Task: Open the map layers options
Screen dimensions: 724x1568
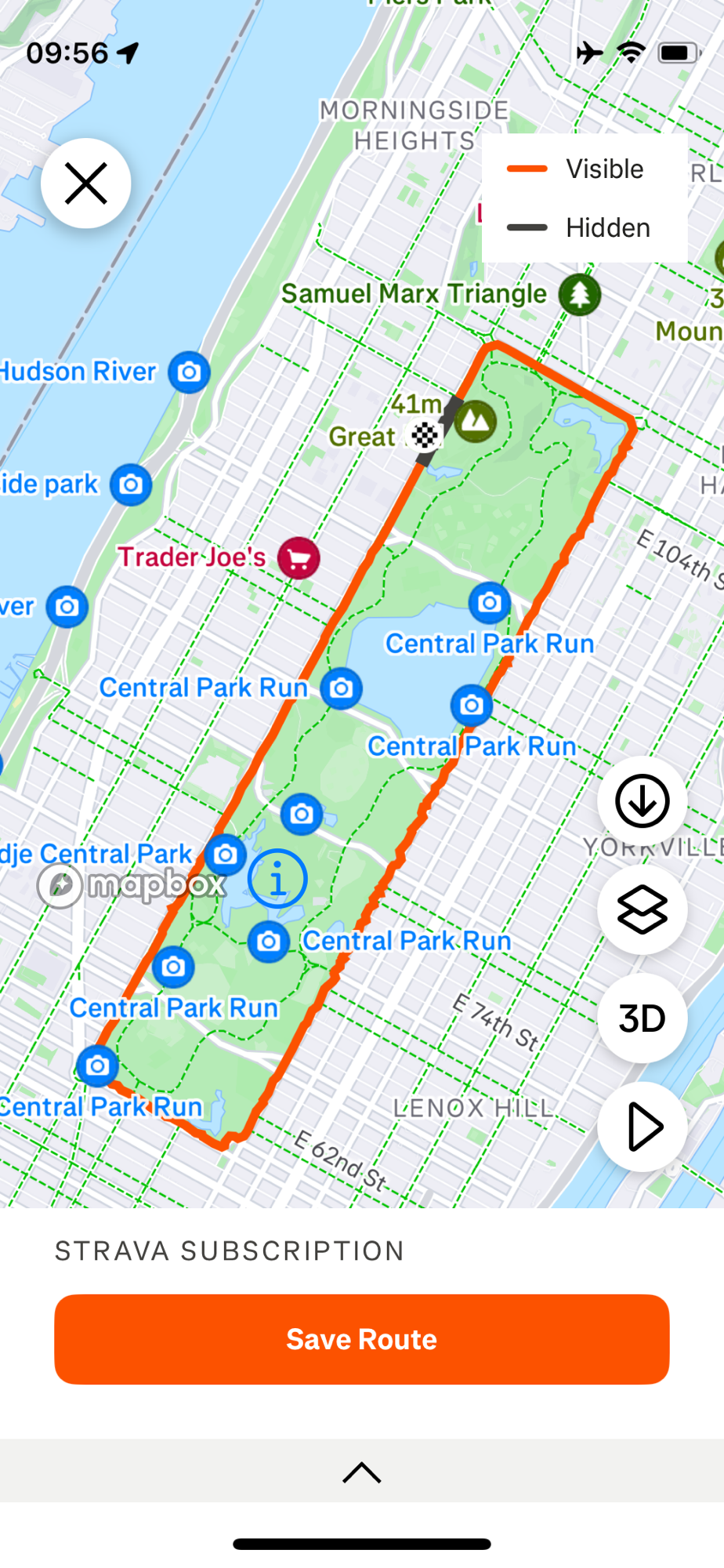Action: (642, 909)
